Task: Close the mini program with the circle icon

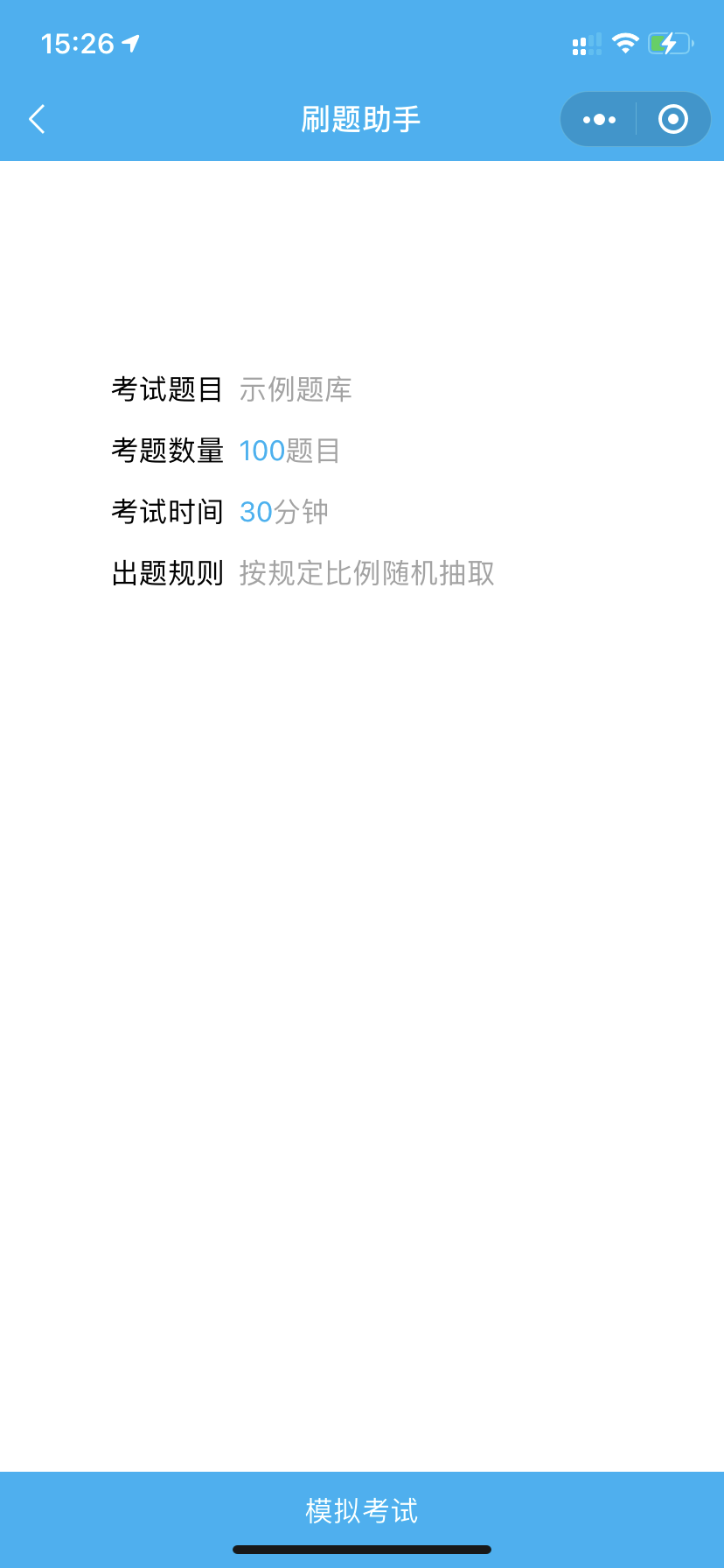Action: coord(672,119)
